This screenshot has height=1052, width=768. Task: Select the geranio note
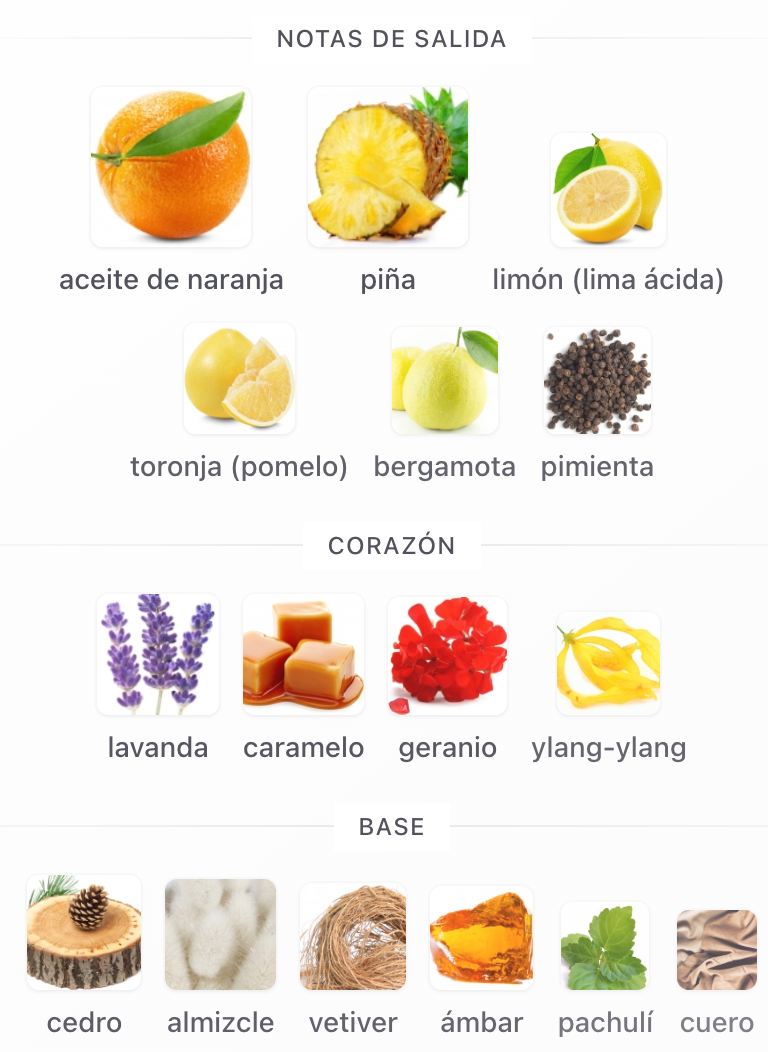tap(447, 655)
